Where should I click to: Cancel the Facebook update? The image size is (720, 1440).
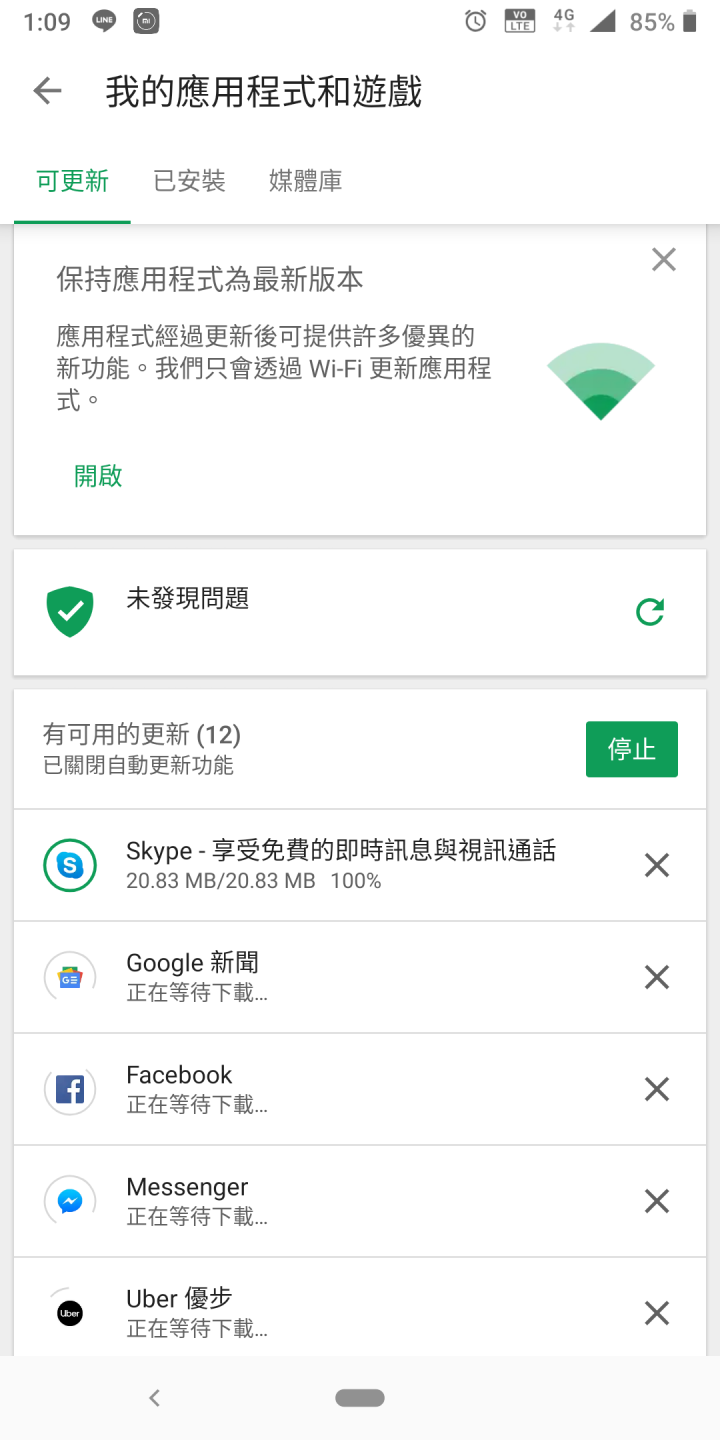[x=657, y=1089]
